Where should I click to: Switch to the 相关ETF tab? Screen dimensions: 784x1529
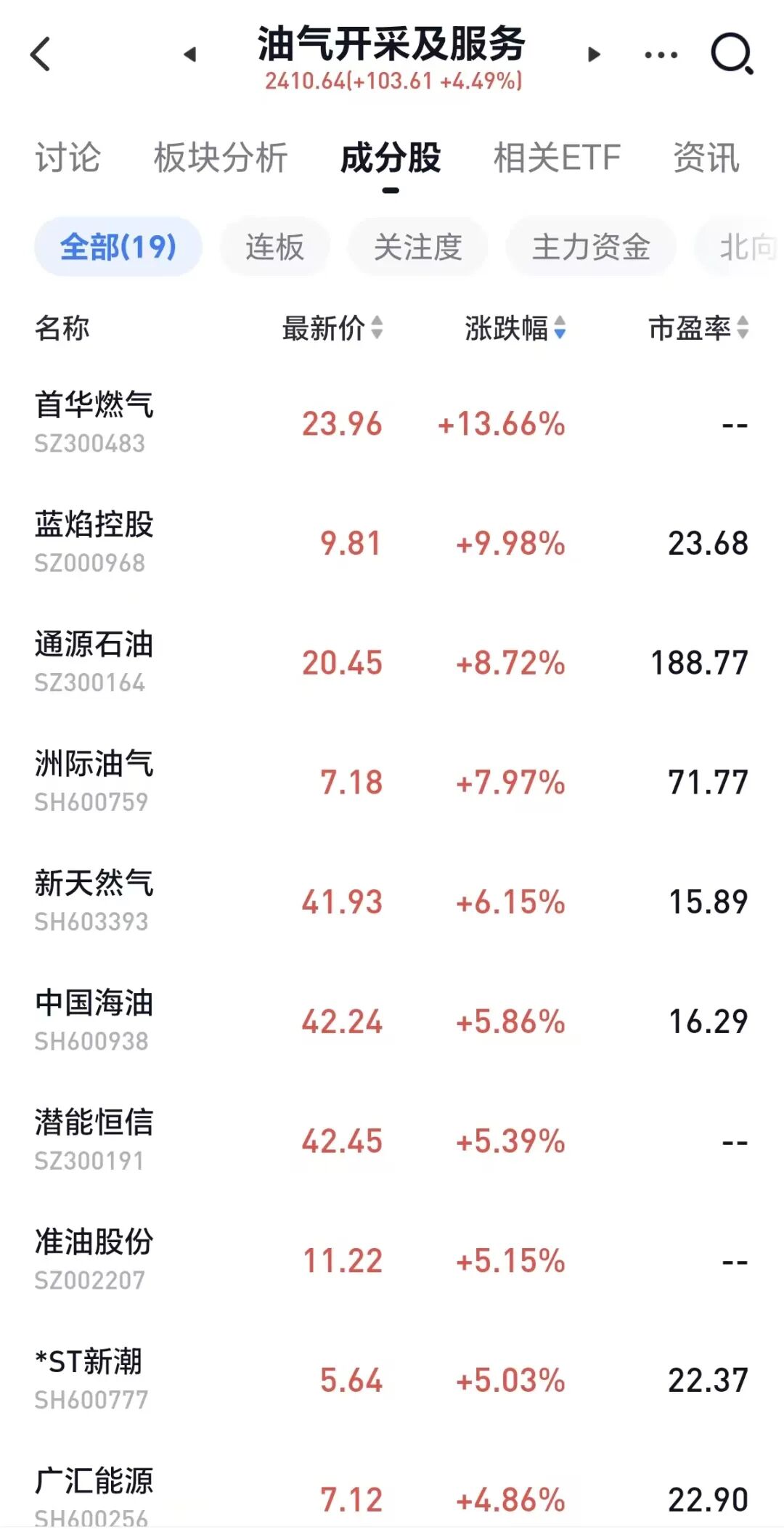point(557,158)
